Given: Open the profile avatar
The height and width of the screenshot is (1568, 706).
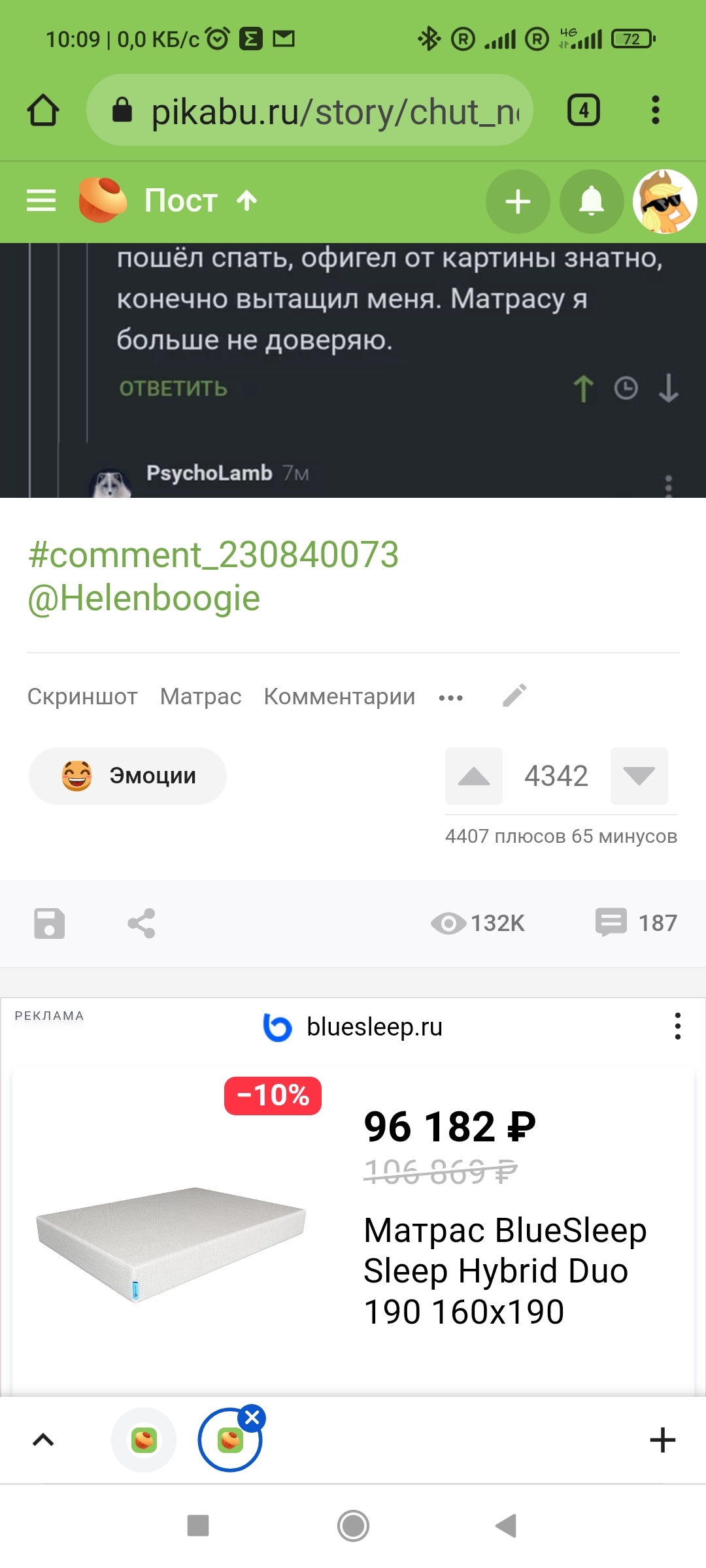Looking at the screenshot, I should click(x=665, y=201).
